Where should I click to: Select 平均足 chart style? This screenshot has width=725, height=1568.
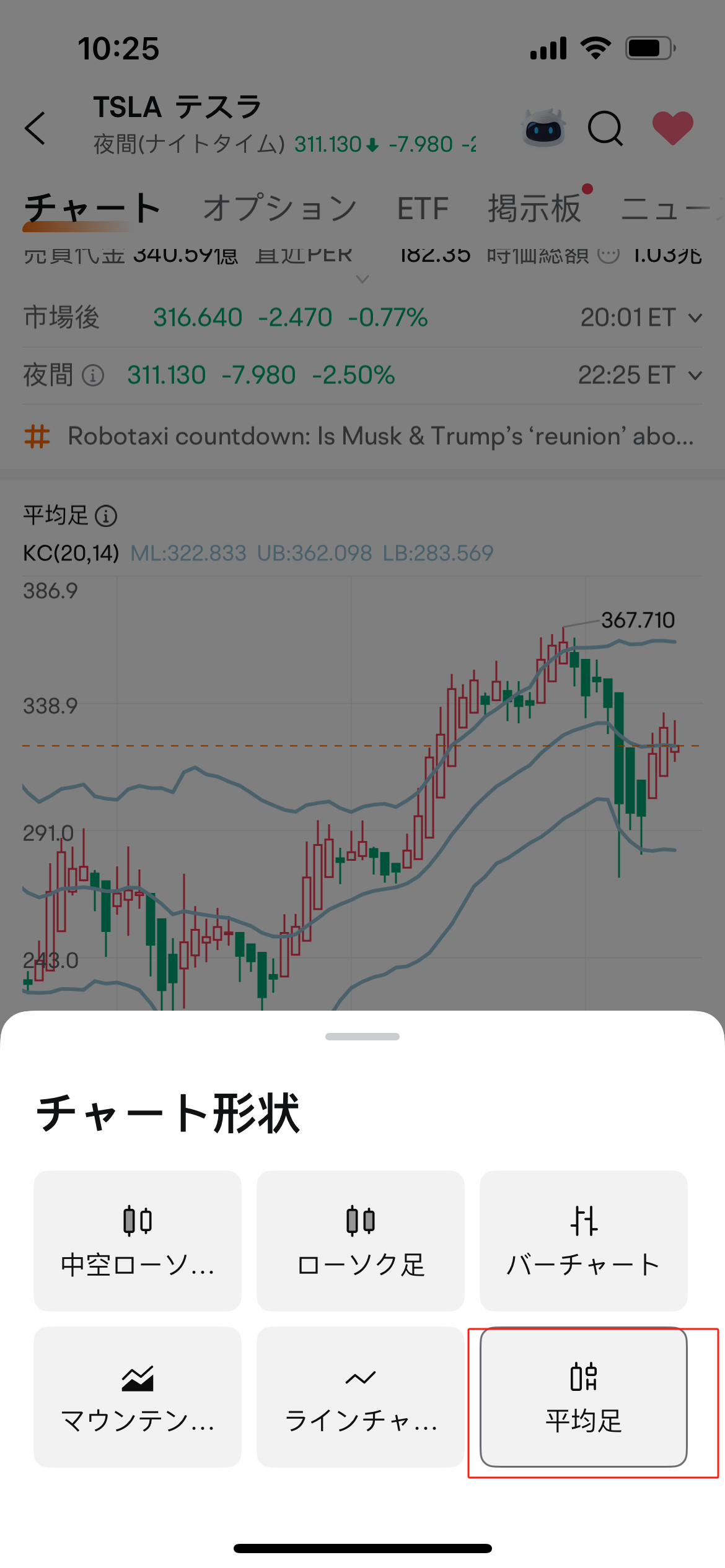coord(583,1396)
